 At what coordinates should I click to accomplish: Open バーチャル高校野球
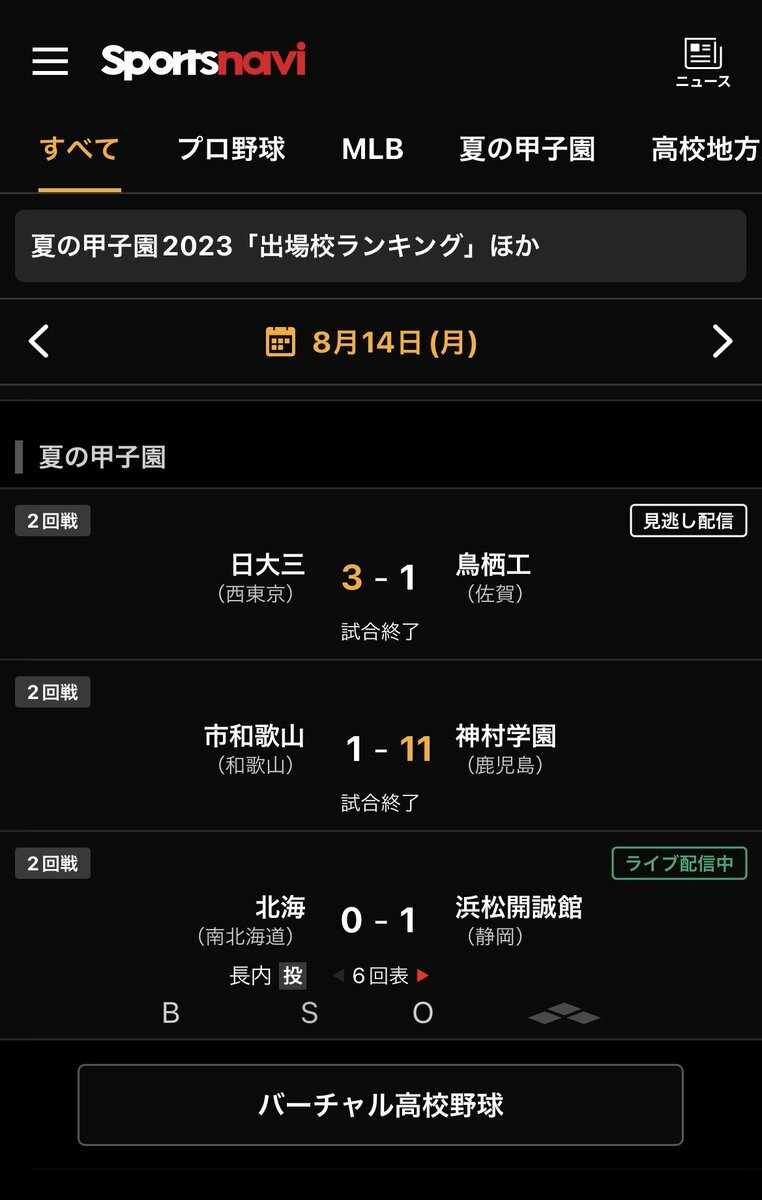pyautogui.click(x=380, y=1105)
